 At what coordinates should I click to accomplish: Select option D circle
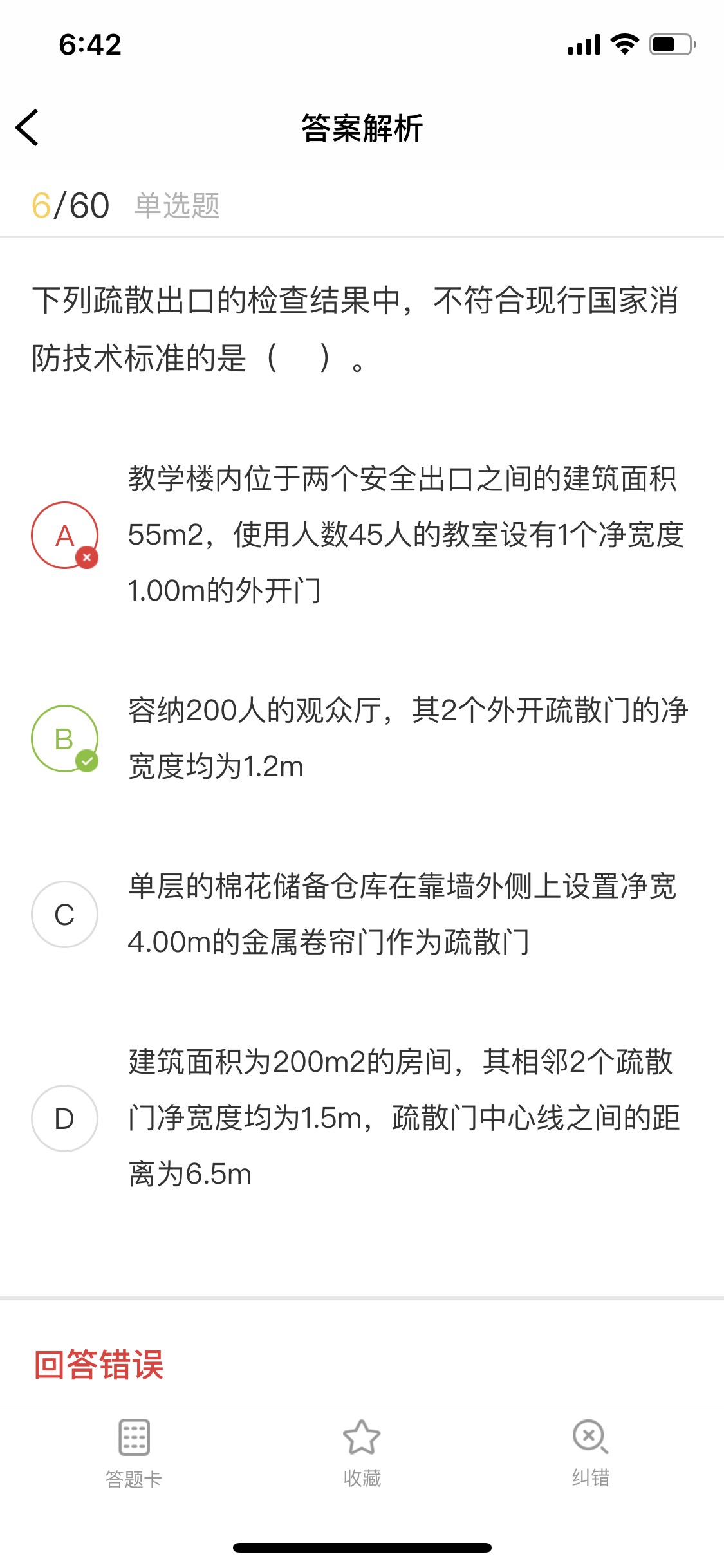coord(64,1118)
